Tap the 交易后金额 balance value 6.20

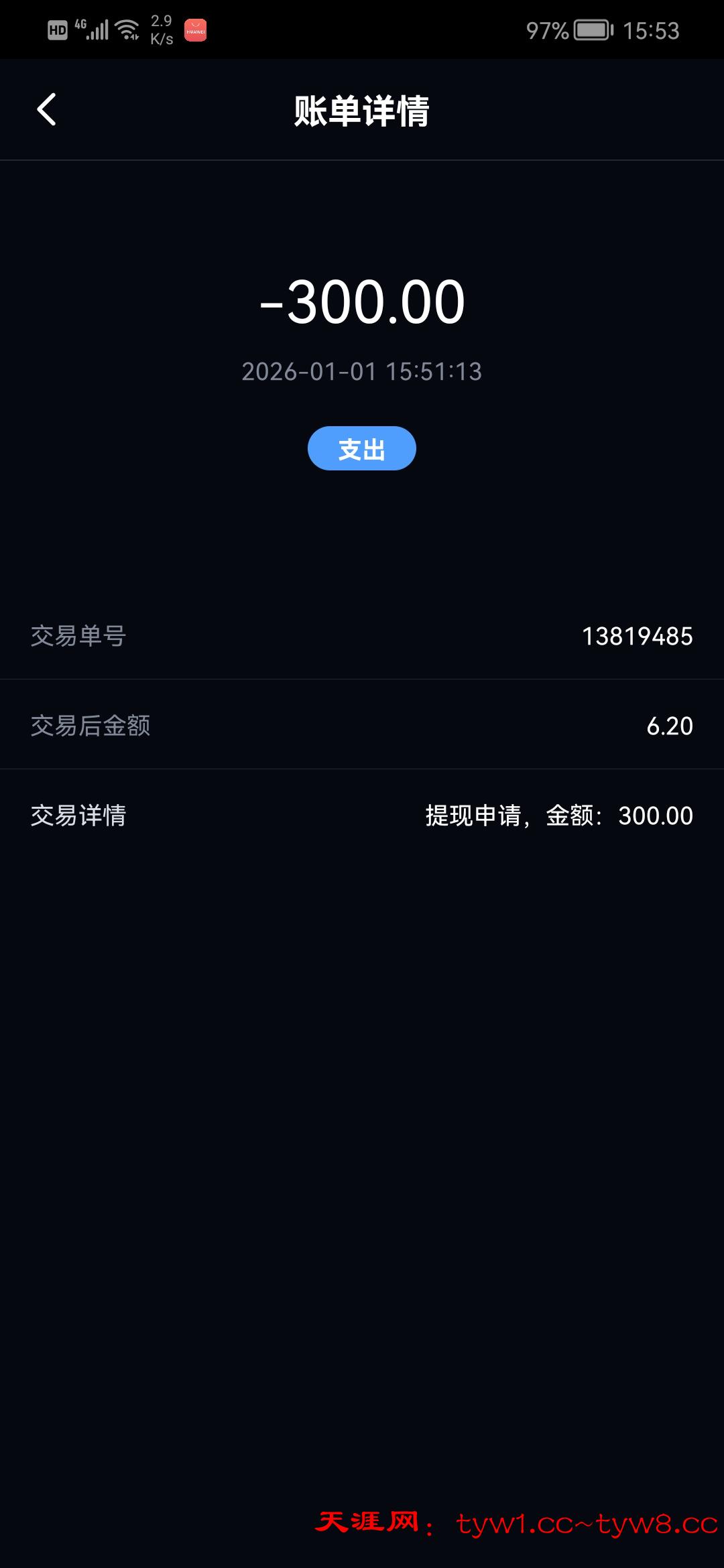[x=670, y=726]
